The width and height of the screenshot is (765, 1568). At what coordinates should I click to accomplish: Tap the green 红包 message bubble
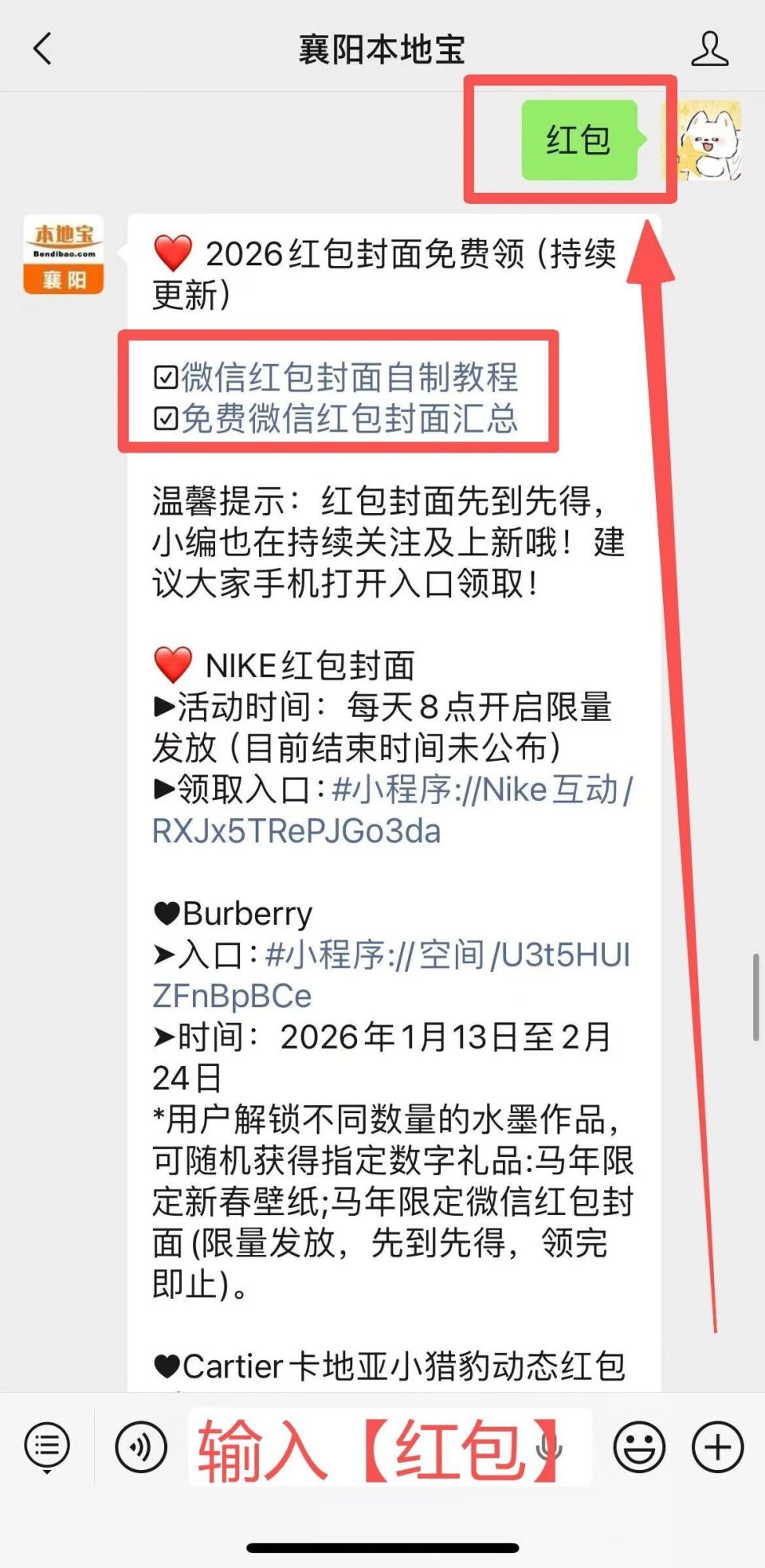tap(580, 141)
